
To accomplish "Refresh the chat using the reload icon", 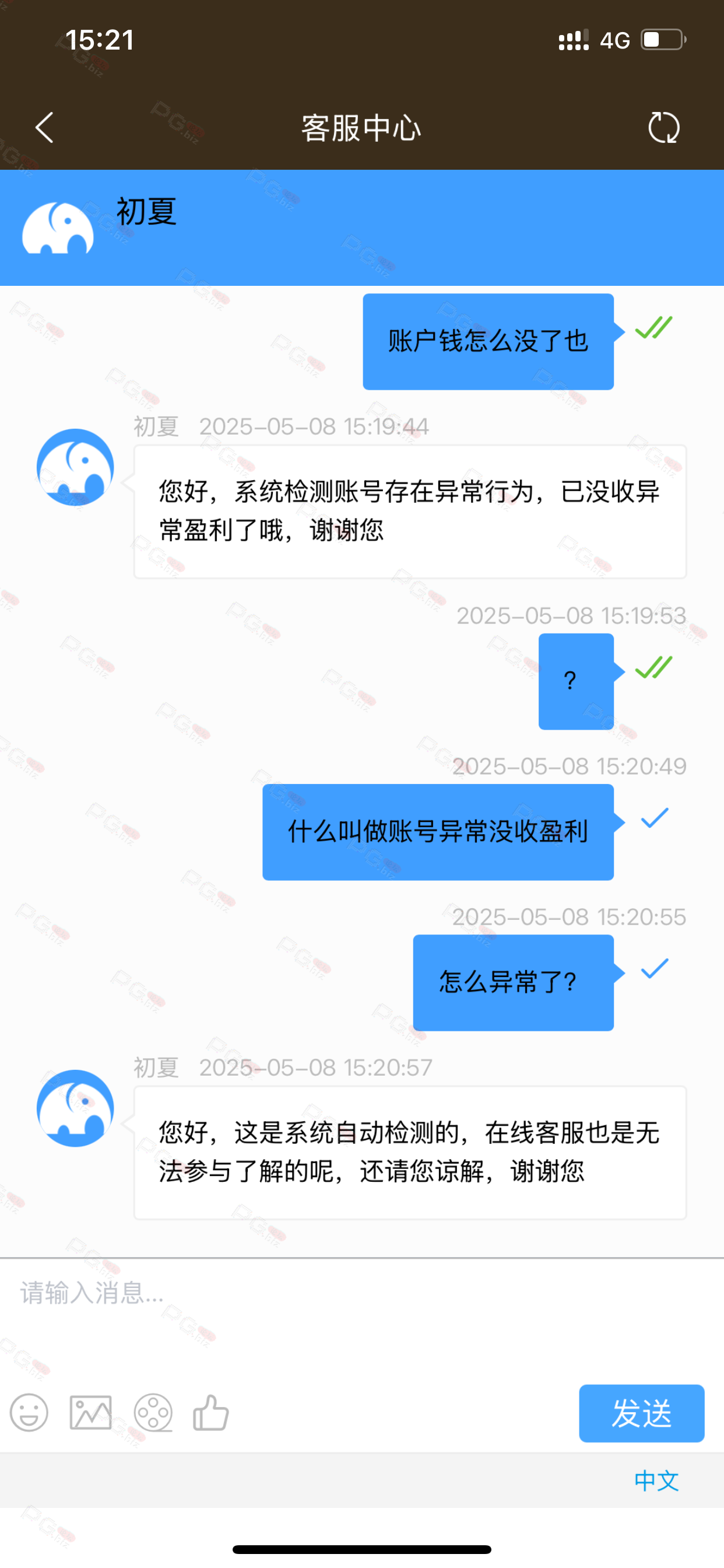I will 663,127.
